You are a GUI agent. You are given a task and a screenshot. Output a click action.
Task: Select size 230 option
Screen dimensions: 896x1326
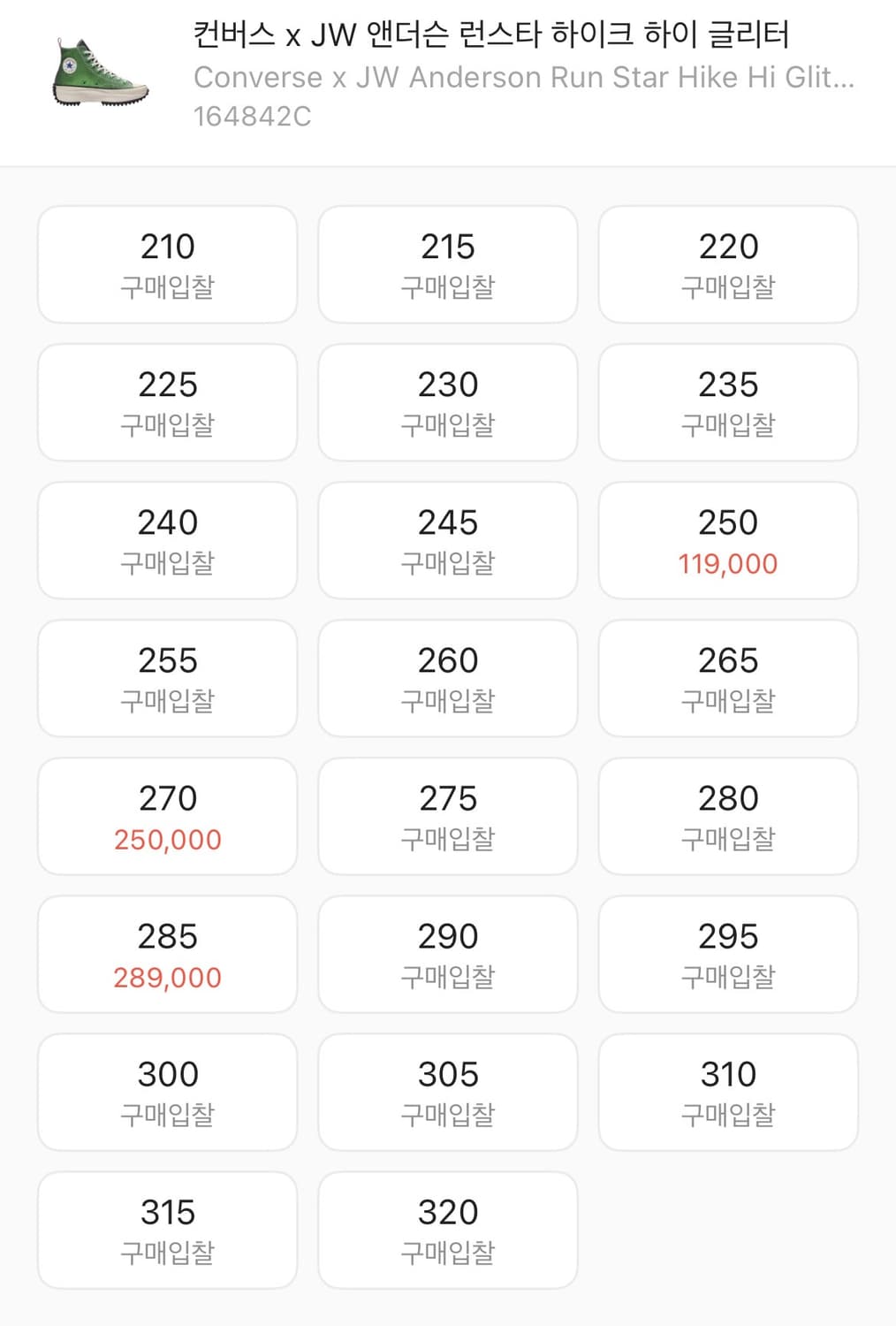pyautogui.click(x=447, y=402)
